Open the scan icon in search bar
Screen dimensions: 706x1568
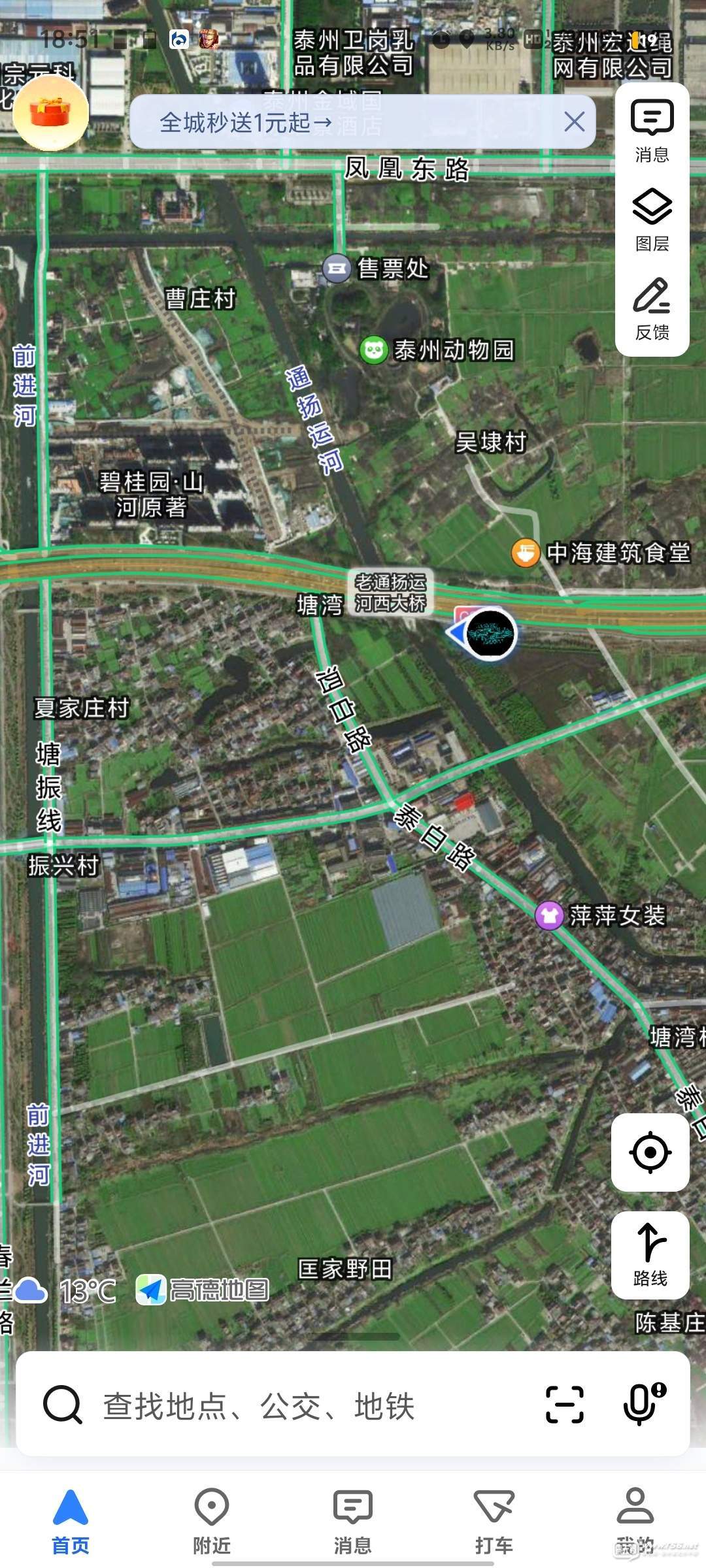pos(564,1405)
